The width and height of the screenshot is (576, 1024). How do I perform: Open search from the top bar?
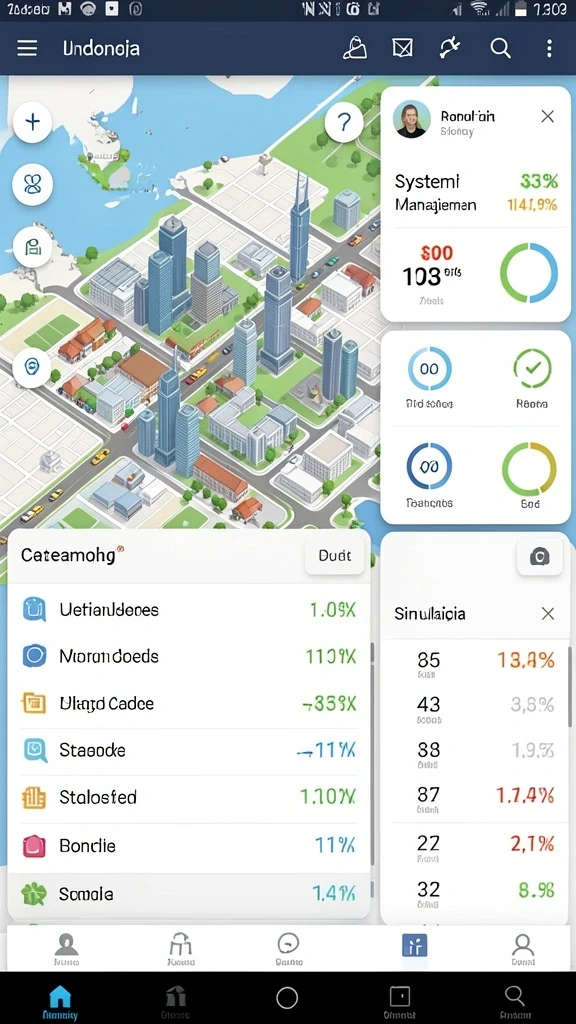pyautogui.click(x=500, y=48)
